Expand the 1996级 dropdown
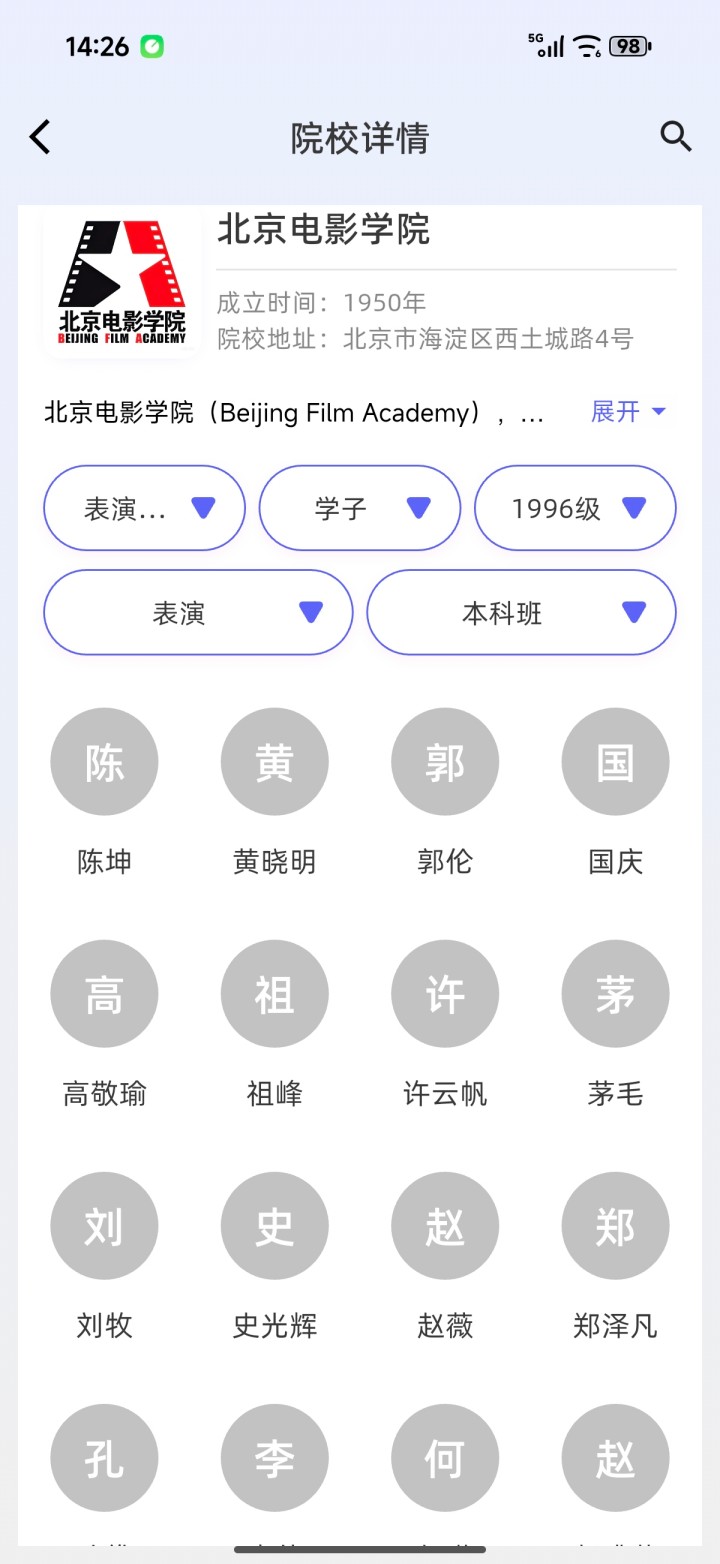Viewport: 720px width, 1564px height. tap(575, 508)
